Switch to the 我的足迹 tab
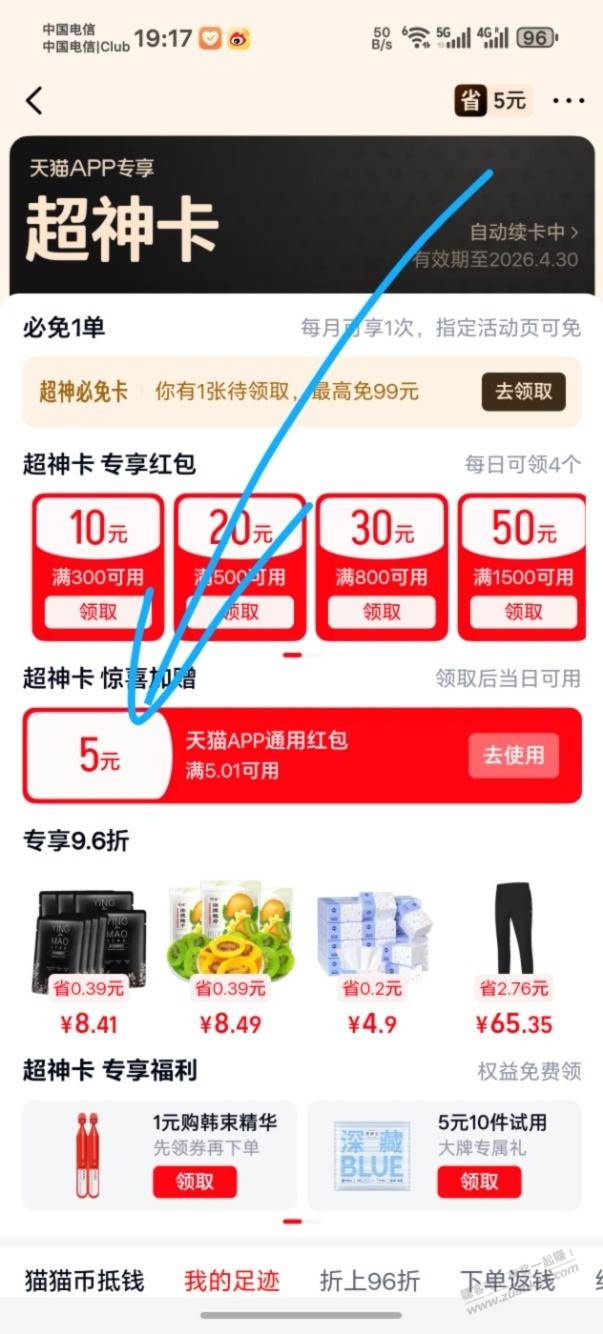Viewport: 603px width, 1334px height. pos(232,1281)
